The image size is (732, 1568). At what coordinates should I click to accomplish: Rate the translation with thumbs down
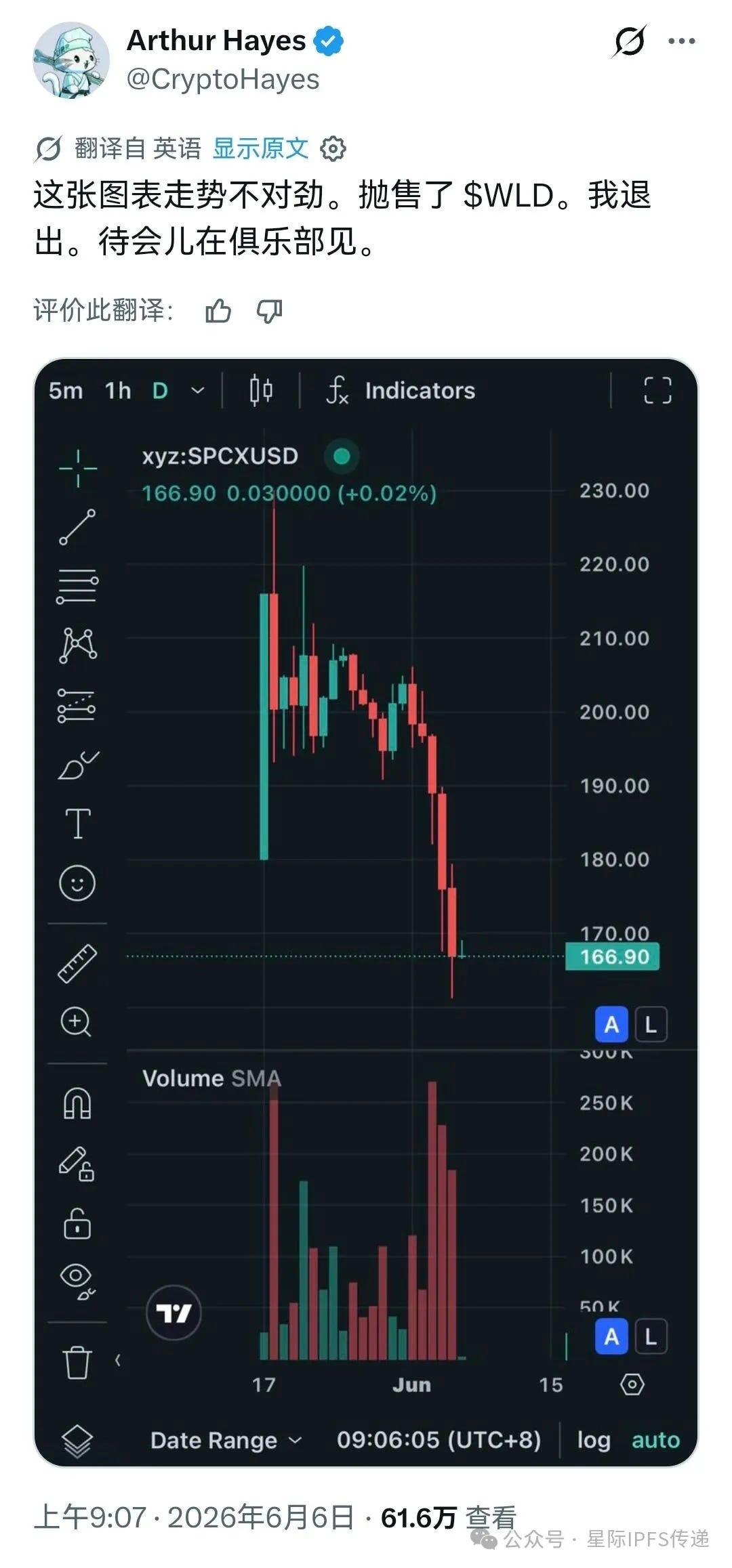point(269,311)
